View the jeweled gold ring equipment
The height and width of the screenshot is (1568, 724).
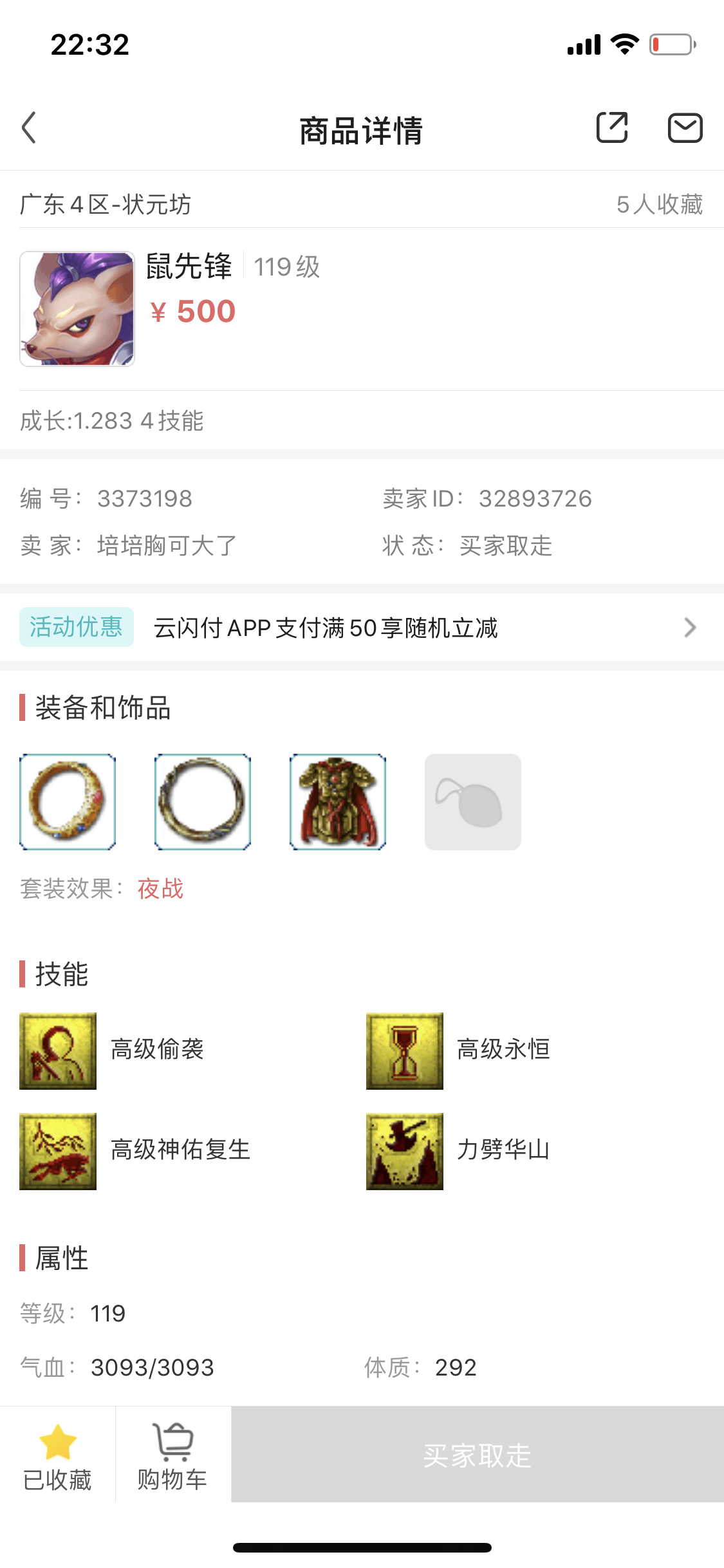click(68, 802)
